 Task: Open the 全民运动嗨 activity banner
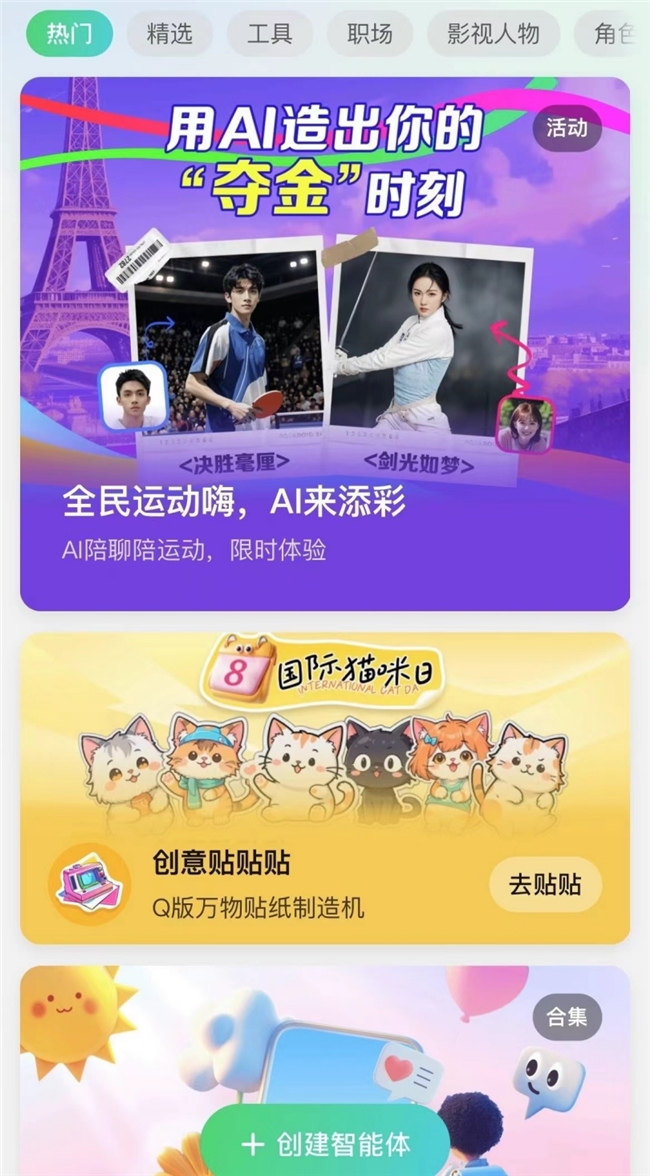[325, 343]
